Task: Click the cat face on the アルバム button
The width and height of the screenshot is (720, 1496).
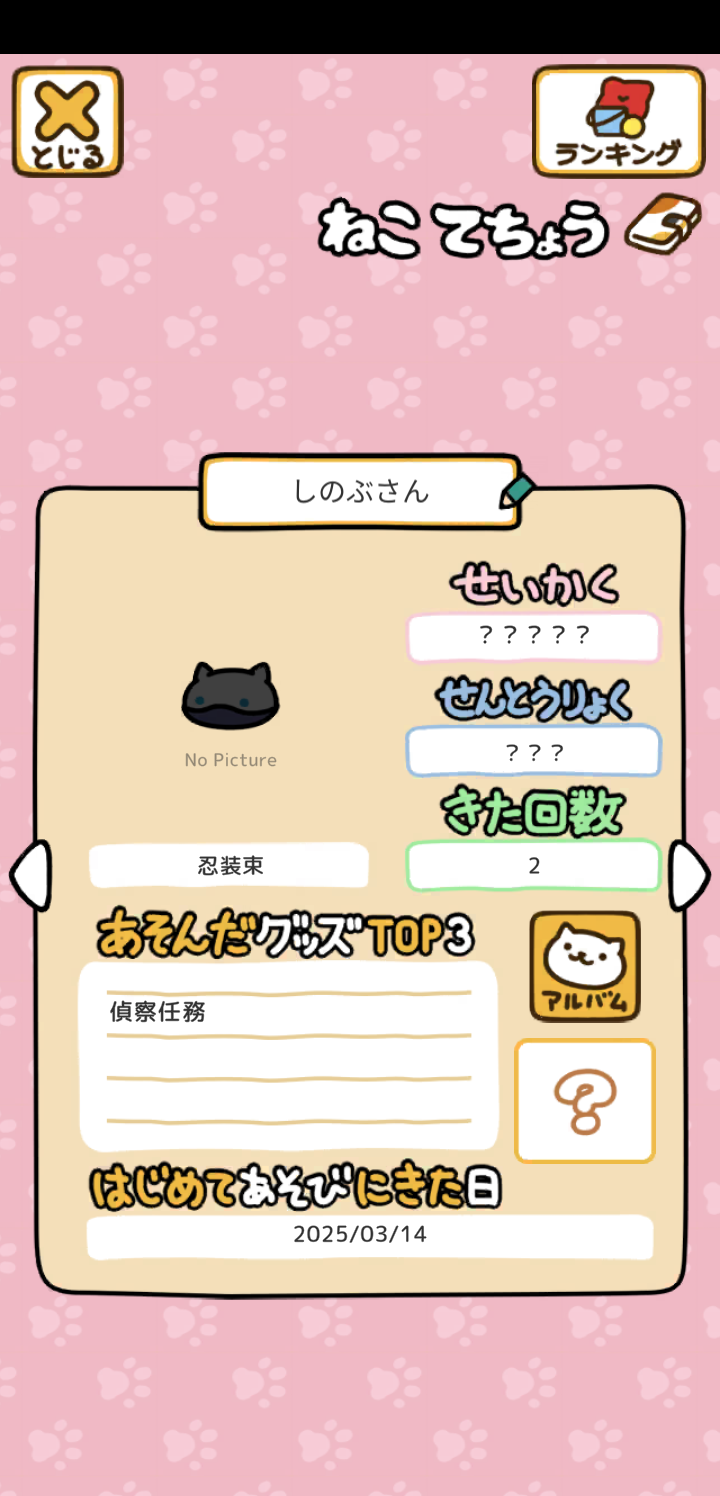Action: pyautogui.click(x=584, y=957)
